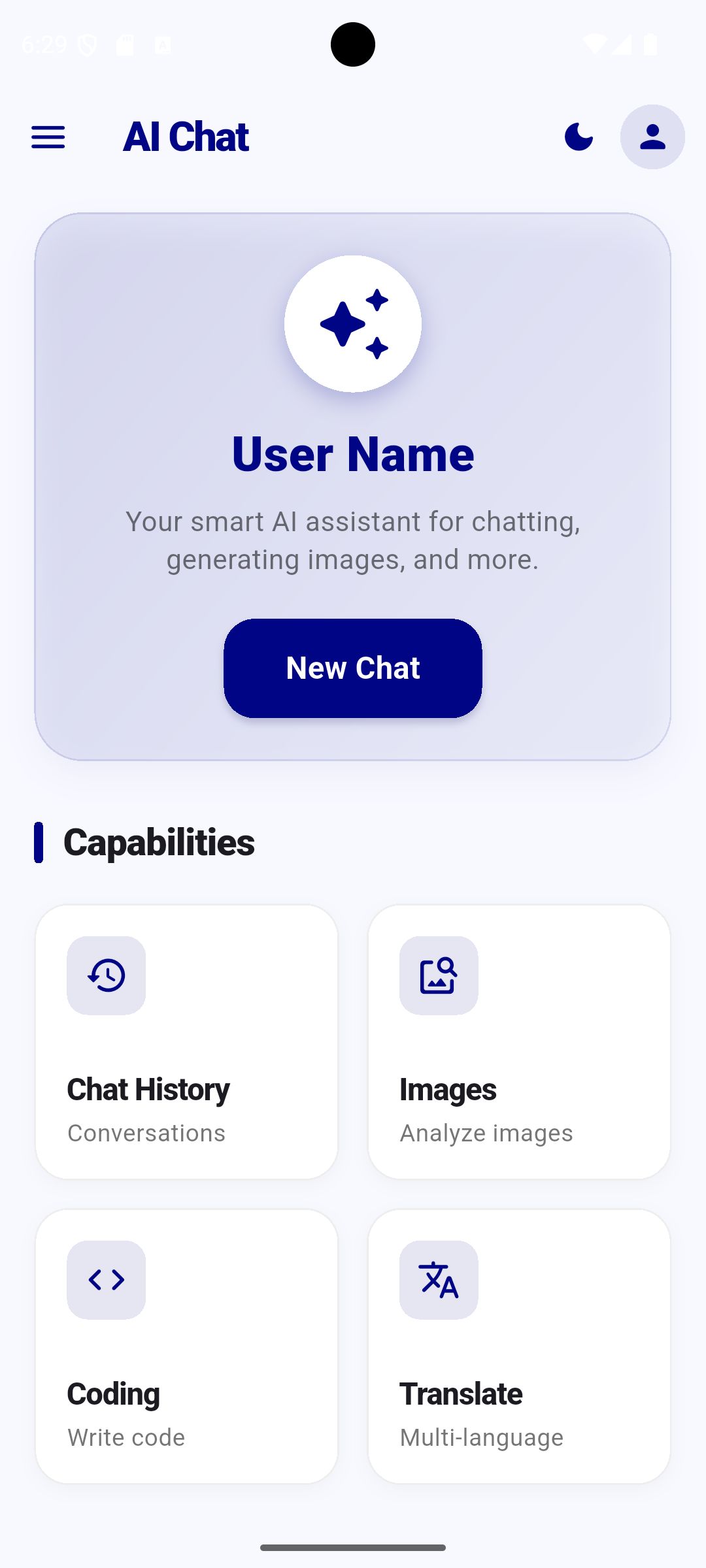Select the Images capability card
This screenshot has height=1568, width=706.
click(519, 1042)
